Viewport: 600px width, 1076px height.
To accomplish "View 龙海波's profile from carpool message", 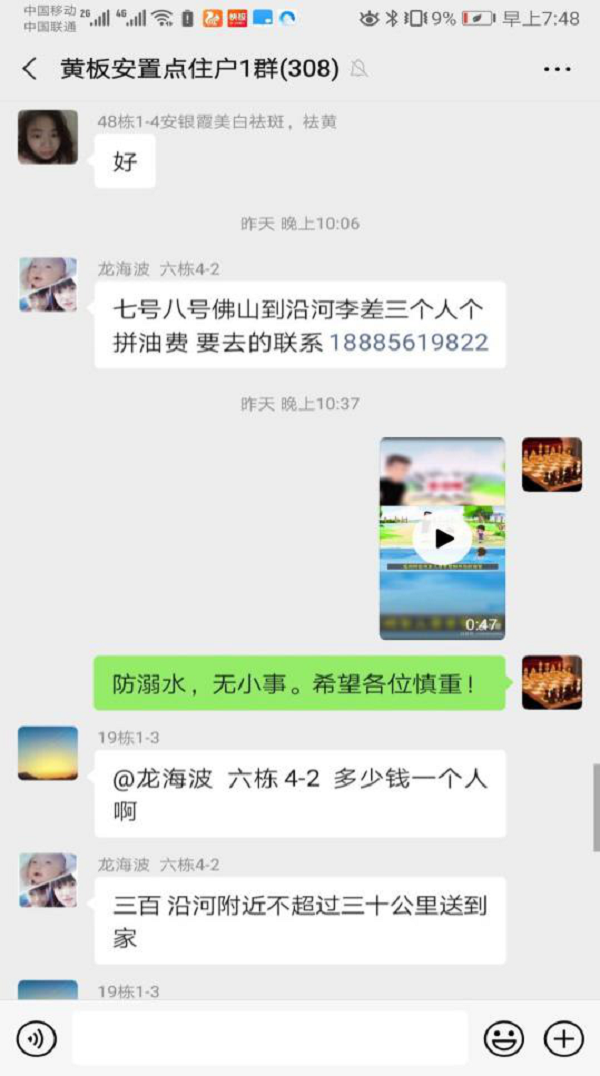I will coord(47,285).
